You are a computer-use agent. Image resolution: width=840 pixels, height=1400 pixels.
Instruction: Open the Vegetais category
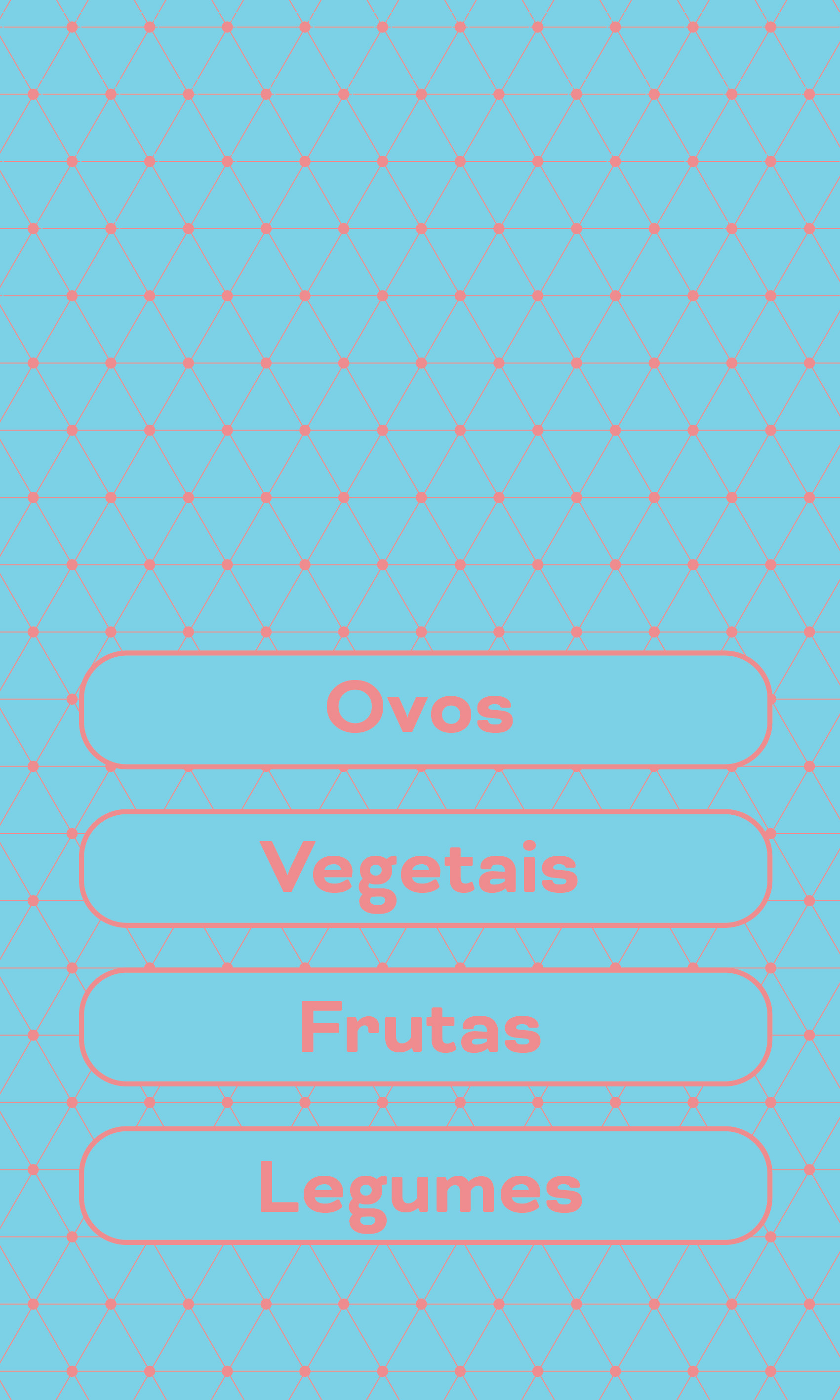[425, 869]
